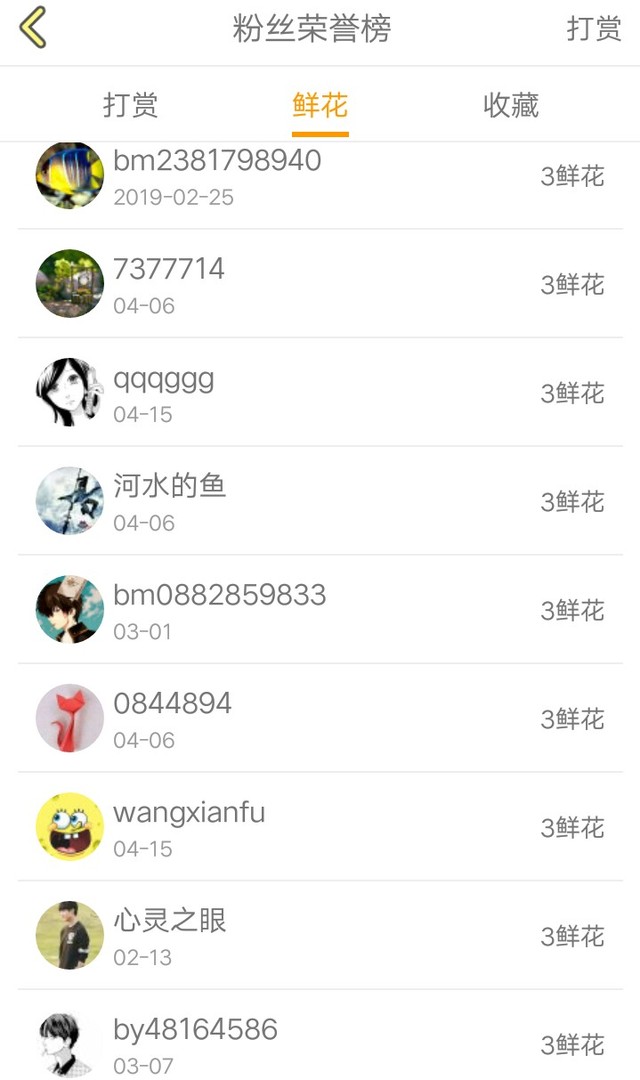Tap 打赏 button in the top bar
The width and height of the screenshot is (640, 1080).
pos(594,29)
